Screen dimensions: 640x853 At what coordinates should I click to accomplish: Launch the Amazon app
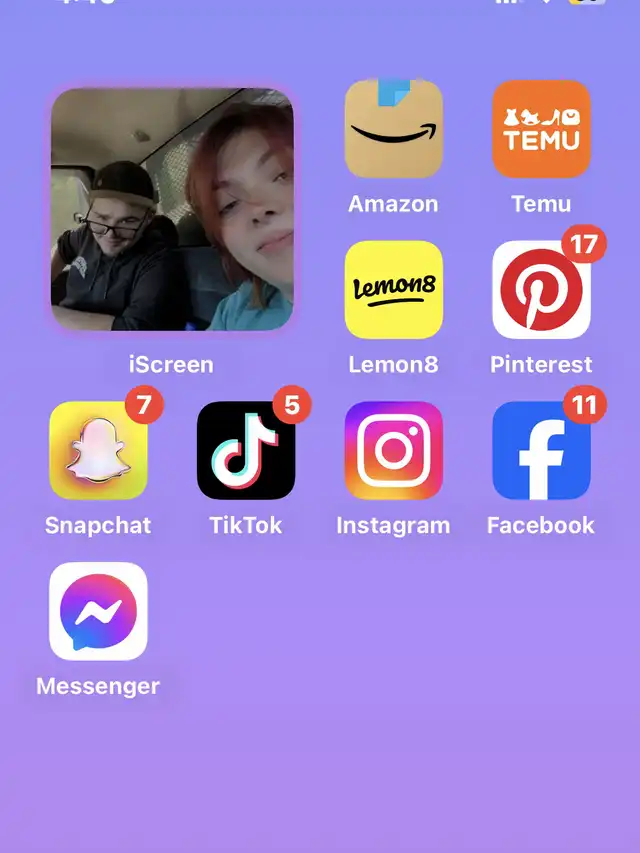click(x=393, y=129)
